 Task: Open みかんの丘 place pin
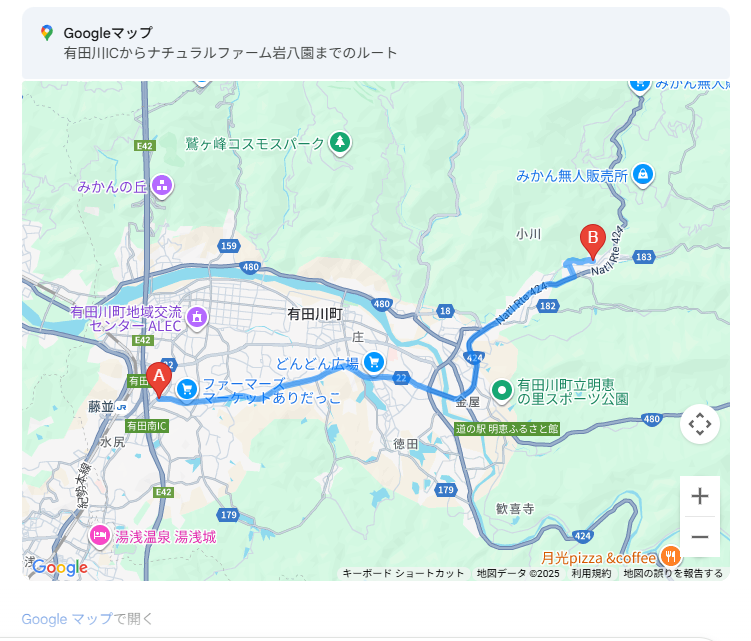pyautogui.click(x=162, y=185)
